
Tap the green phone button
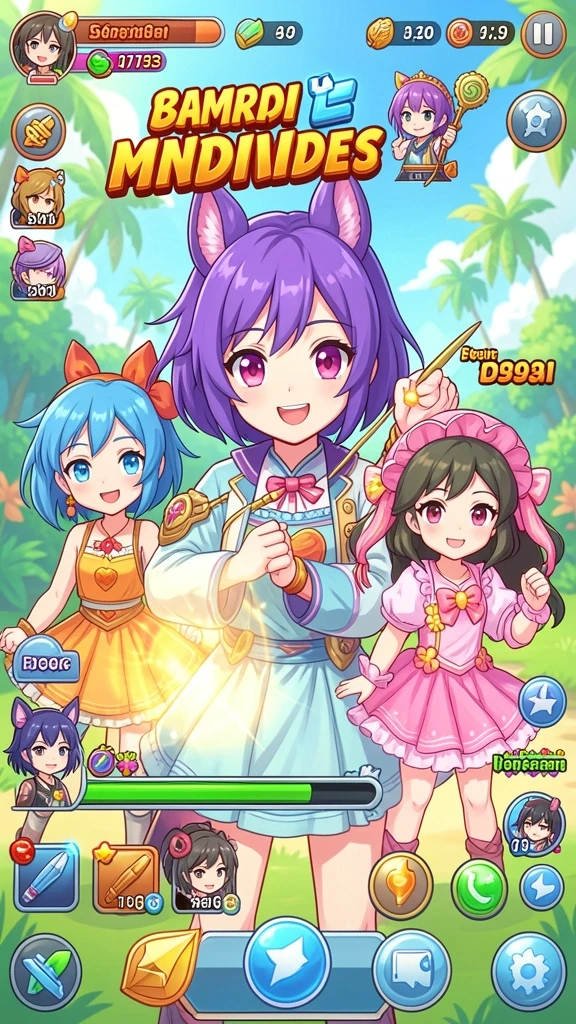pyautogui.click(x=479, y=889)
